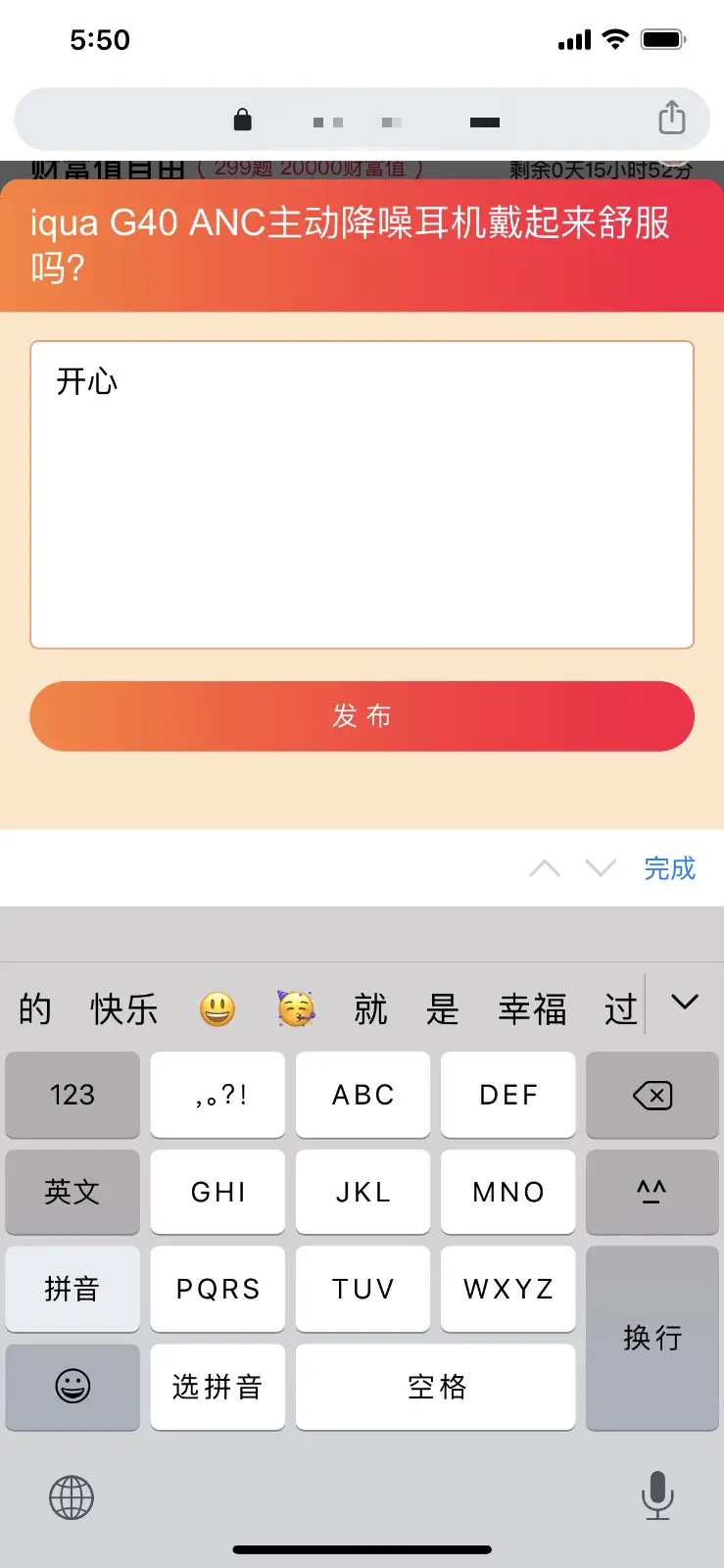The height and width of the screenshot is (1568, 724).
Task: Switch to 英文 English input
Action: click(72, 1192)
